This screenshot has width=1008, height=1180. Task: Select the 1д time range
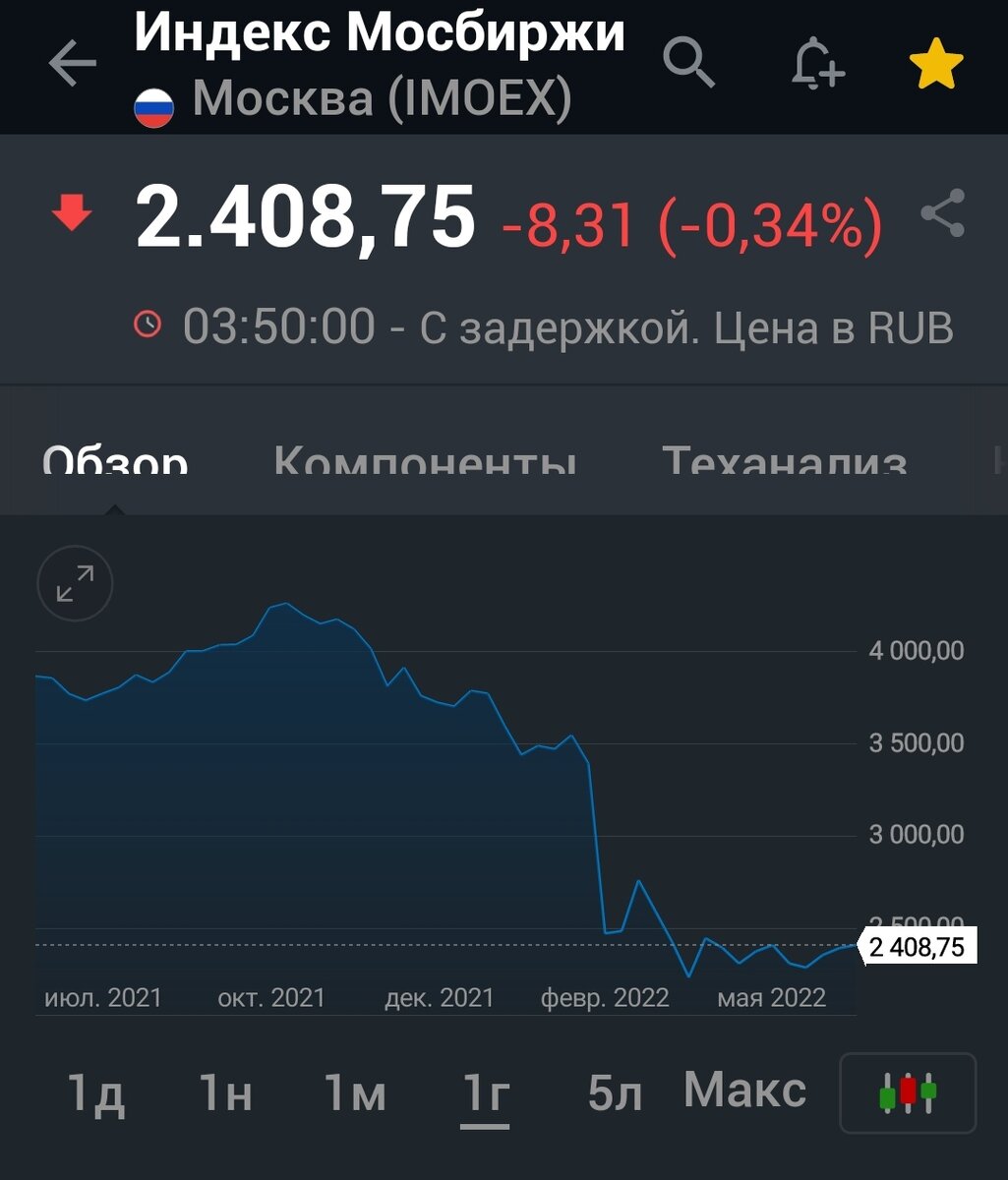point(96,1091)
